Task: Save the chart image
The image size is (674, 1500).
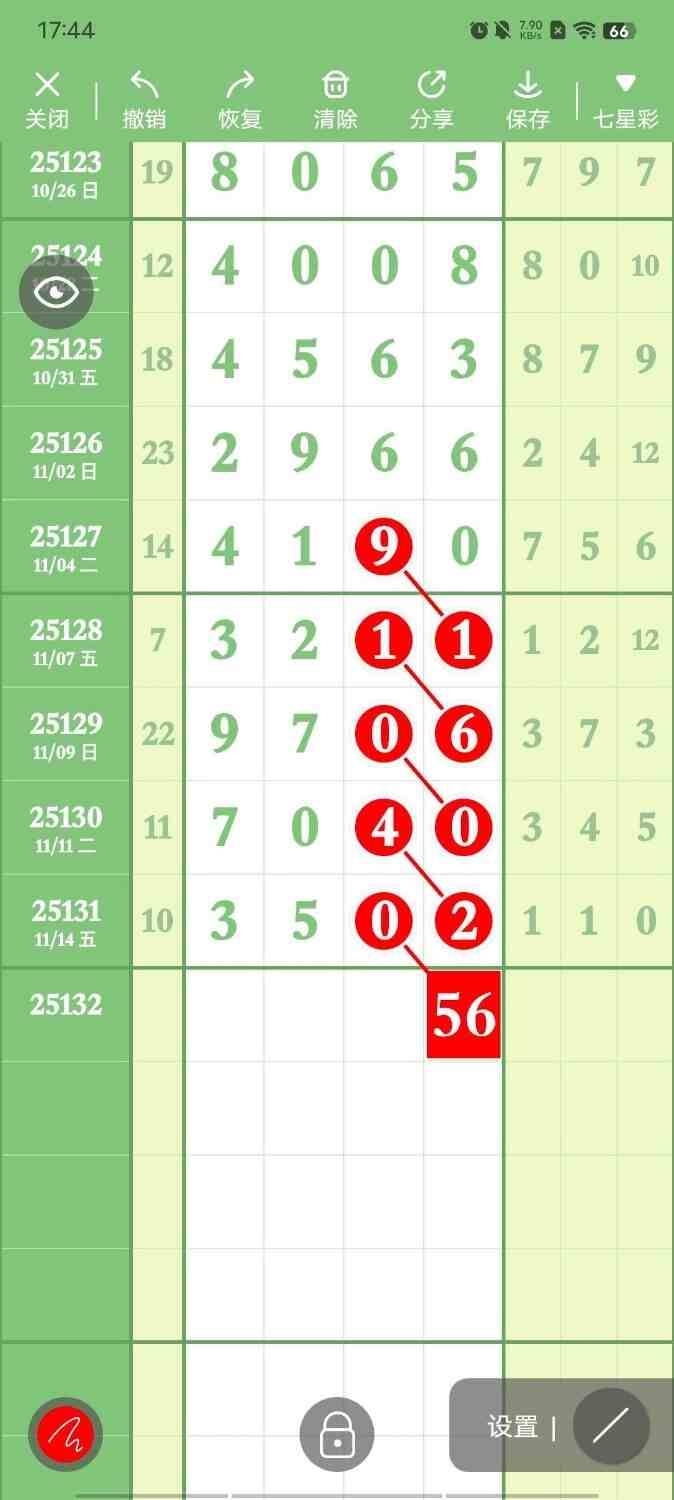Action: tap(527, 100)
